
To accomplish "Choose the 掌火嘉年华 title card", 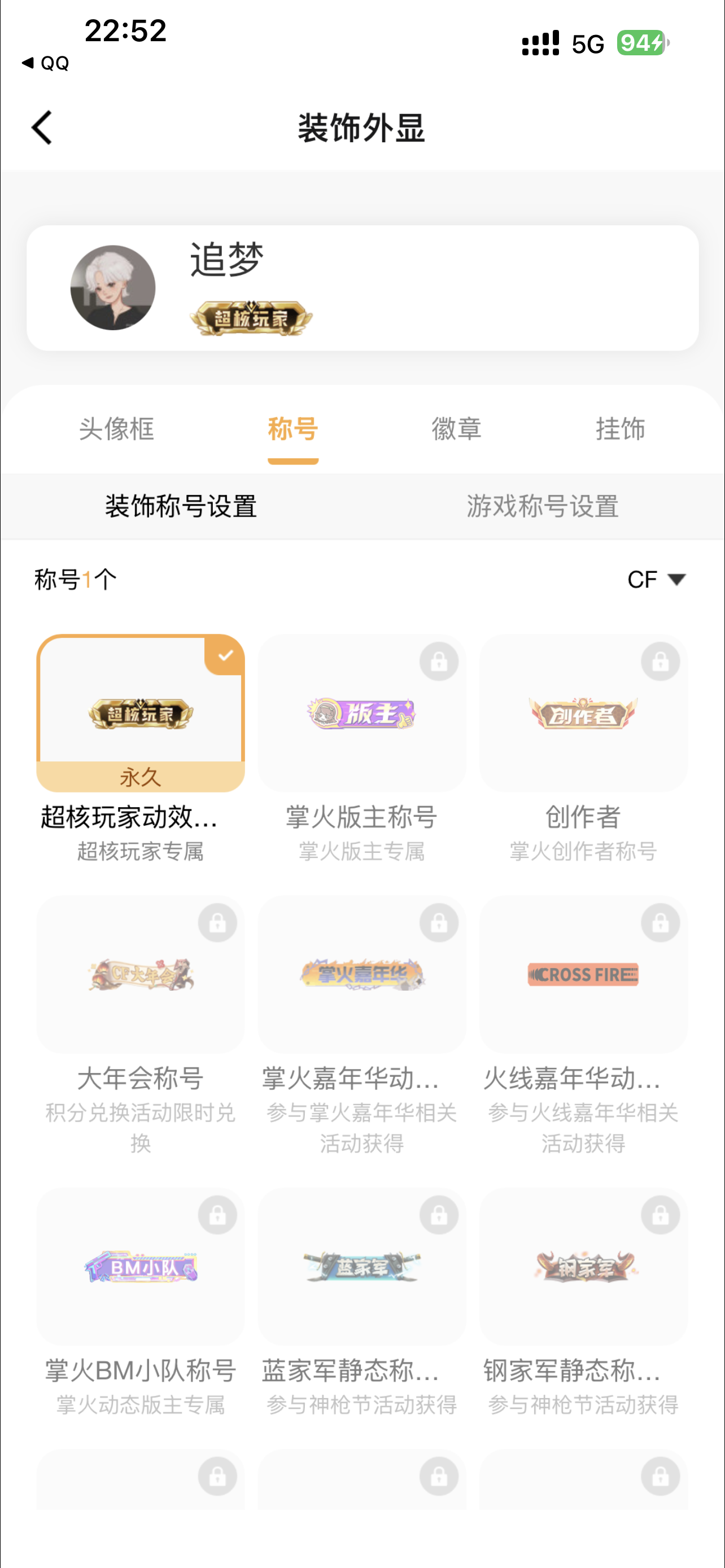I will click(x=361, y=975).
